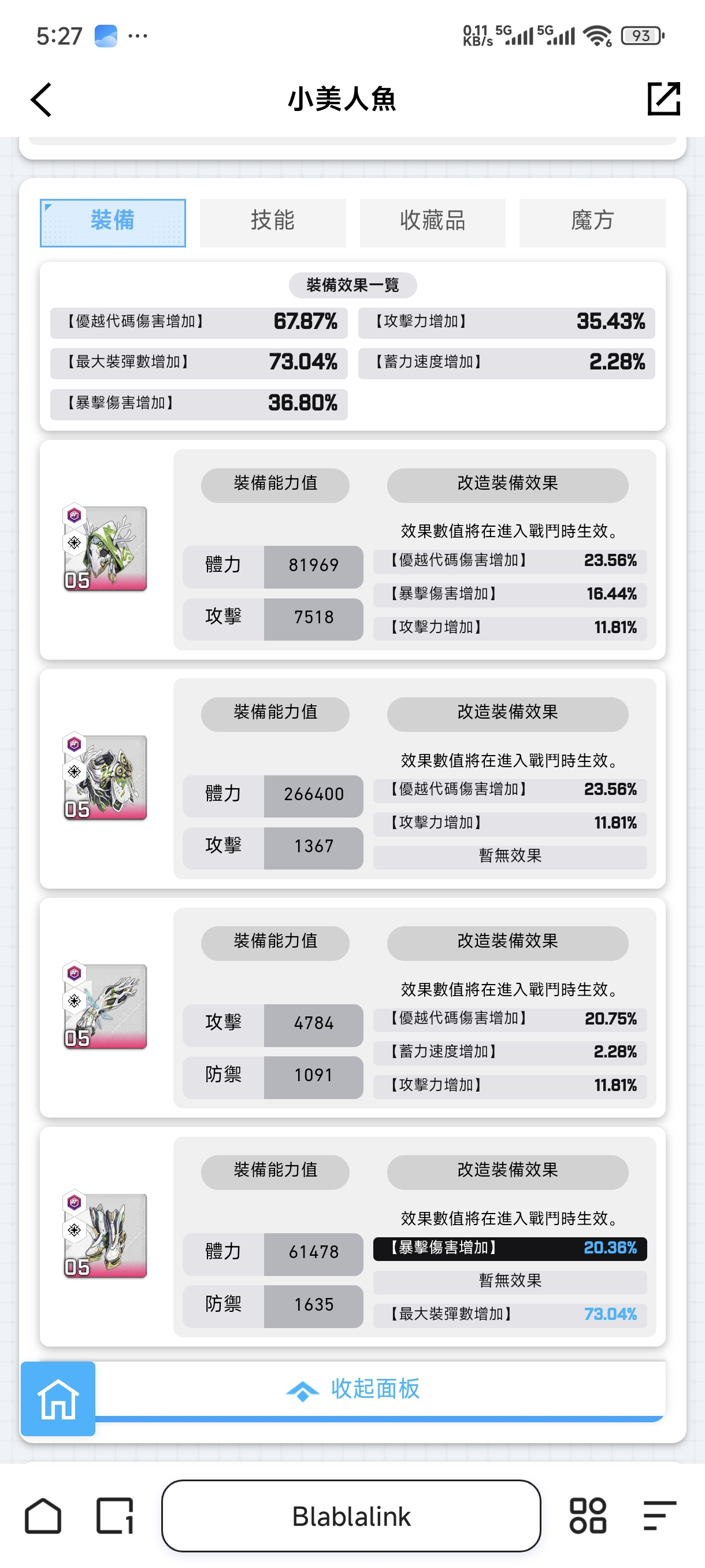Go back using the top-left arrow
Screen dimensions: 705x1568
tap(42, 99)
